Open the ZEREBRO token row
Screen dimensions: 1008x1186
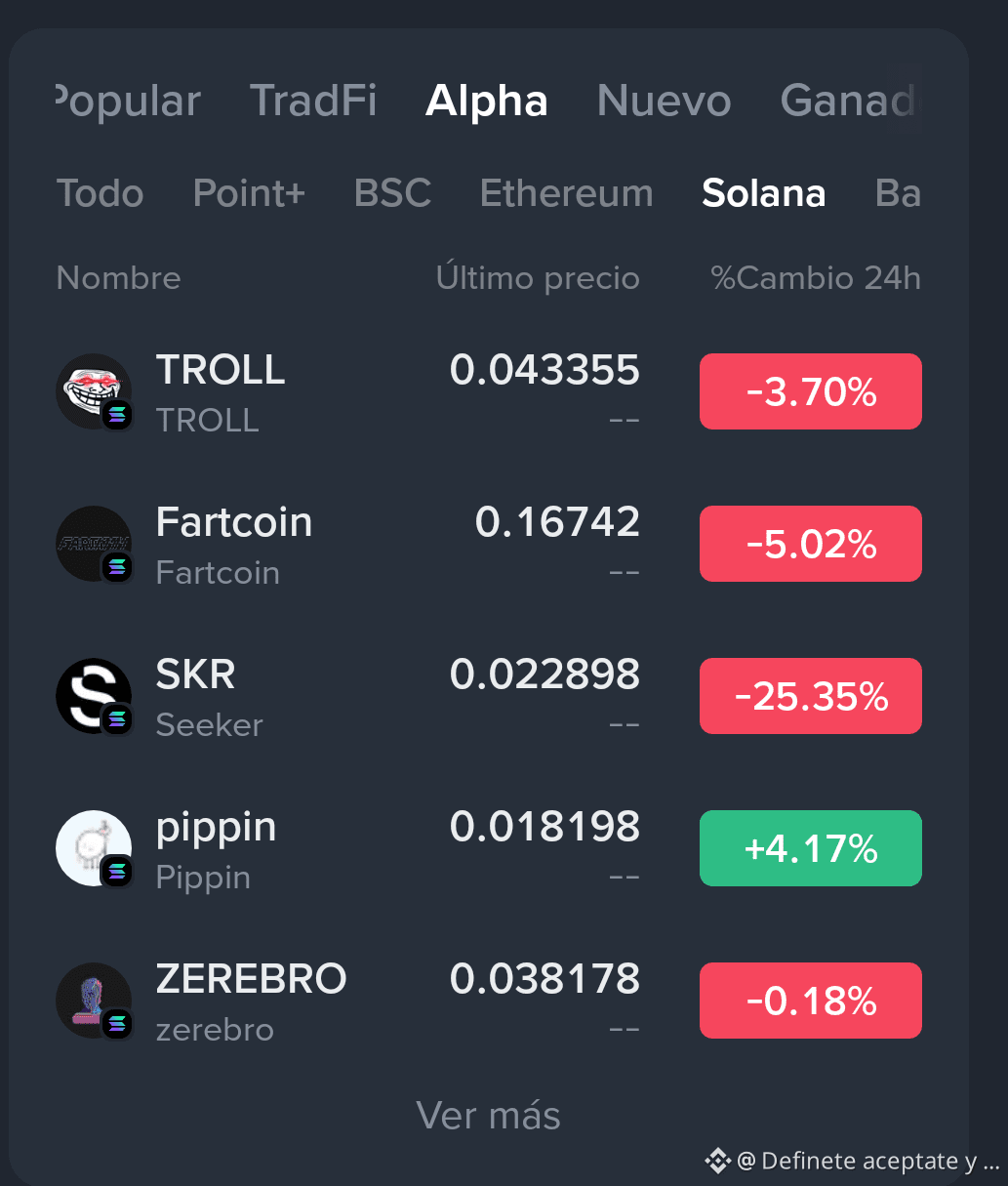point(489,1002)
